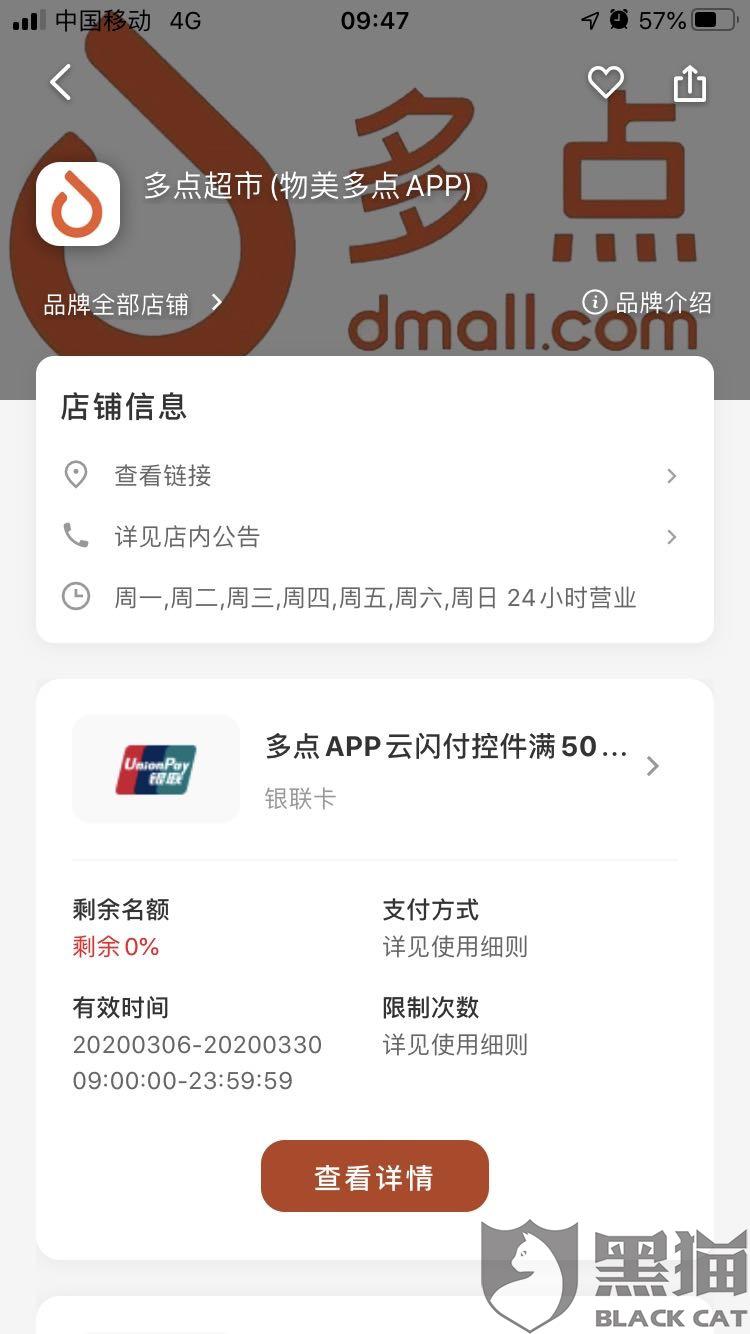750x1334 pixels.
Task: Favorite this store with the heart icon
Action: click(x=605, y=83)
